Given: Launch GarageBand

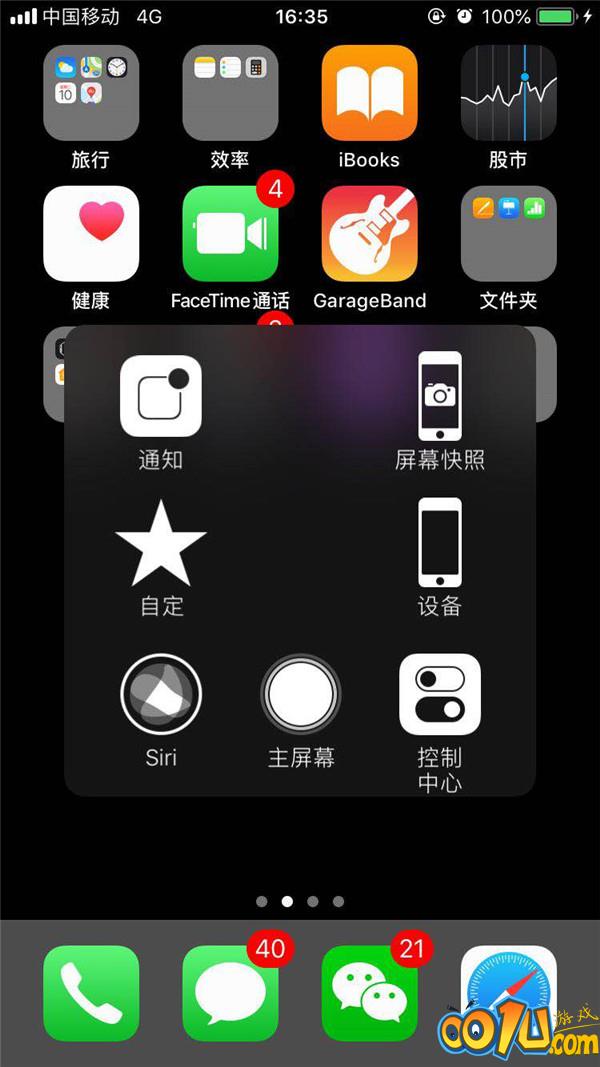Looking at the screenshot, I should click(x=369, y=234).
